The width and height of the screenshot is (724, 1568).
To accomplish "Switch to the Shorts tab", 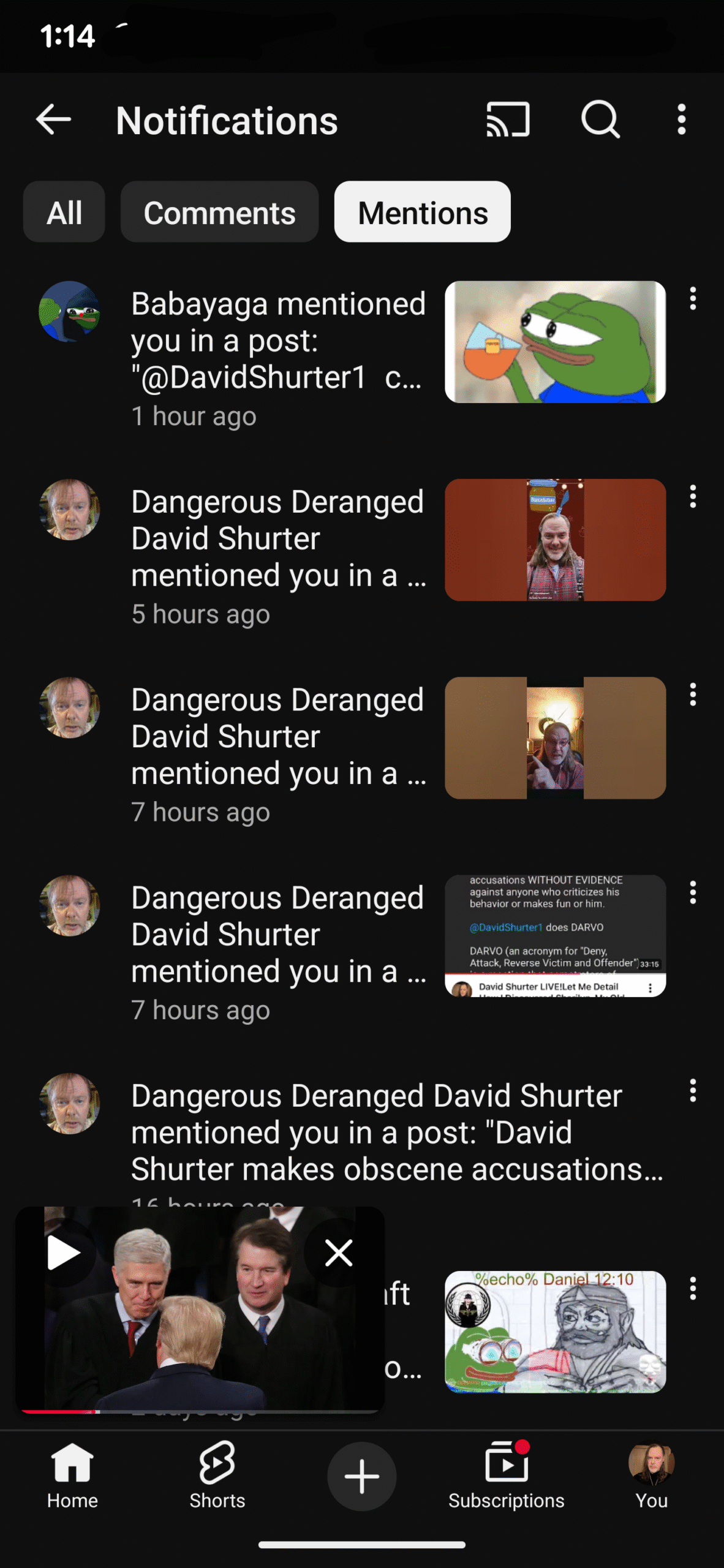I will [x=217, y=1476].
